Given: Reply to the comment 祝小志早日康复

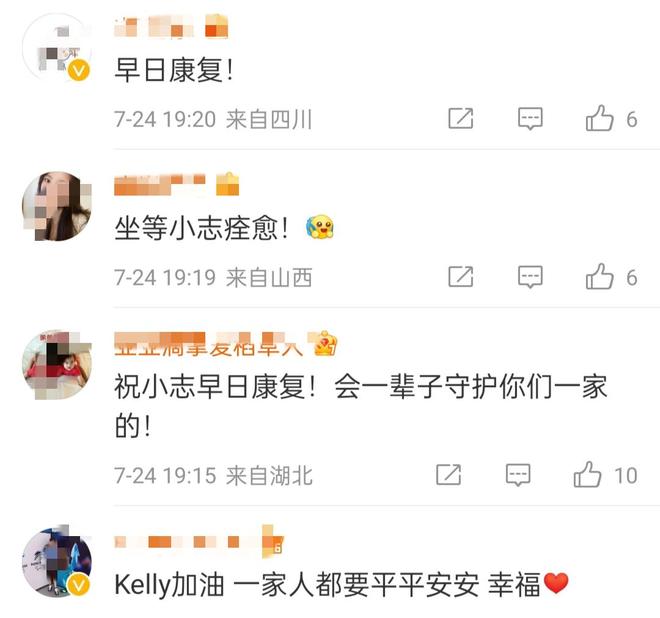Looking at the screenshot, I should point(518,475).
